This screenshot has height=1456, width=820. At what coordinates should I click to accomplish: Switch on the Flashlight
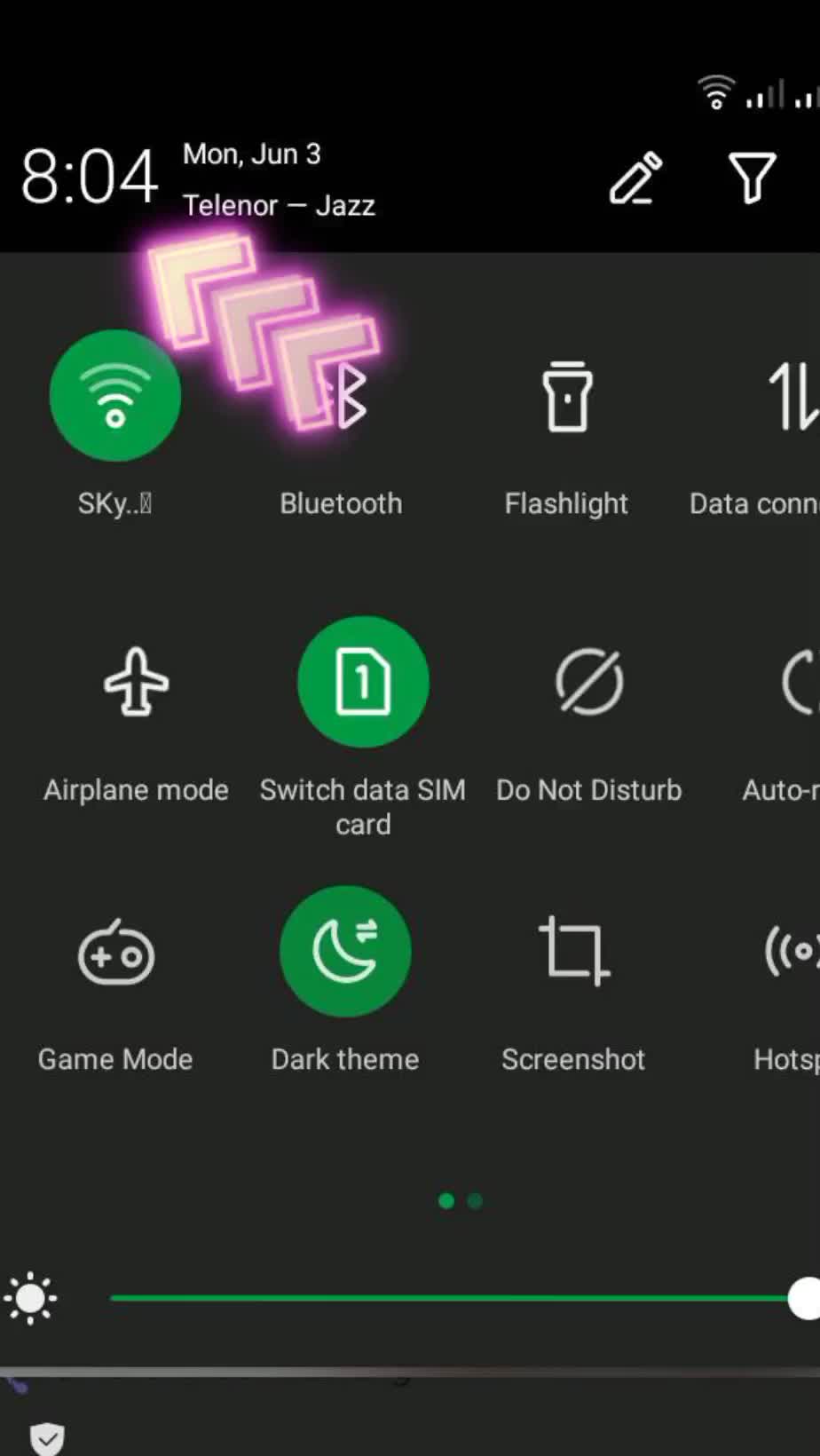(567, 397)
